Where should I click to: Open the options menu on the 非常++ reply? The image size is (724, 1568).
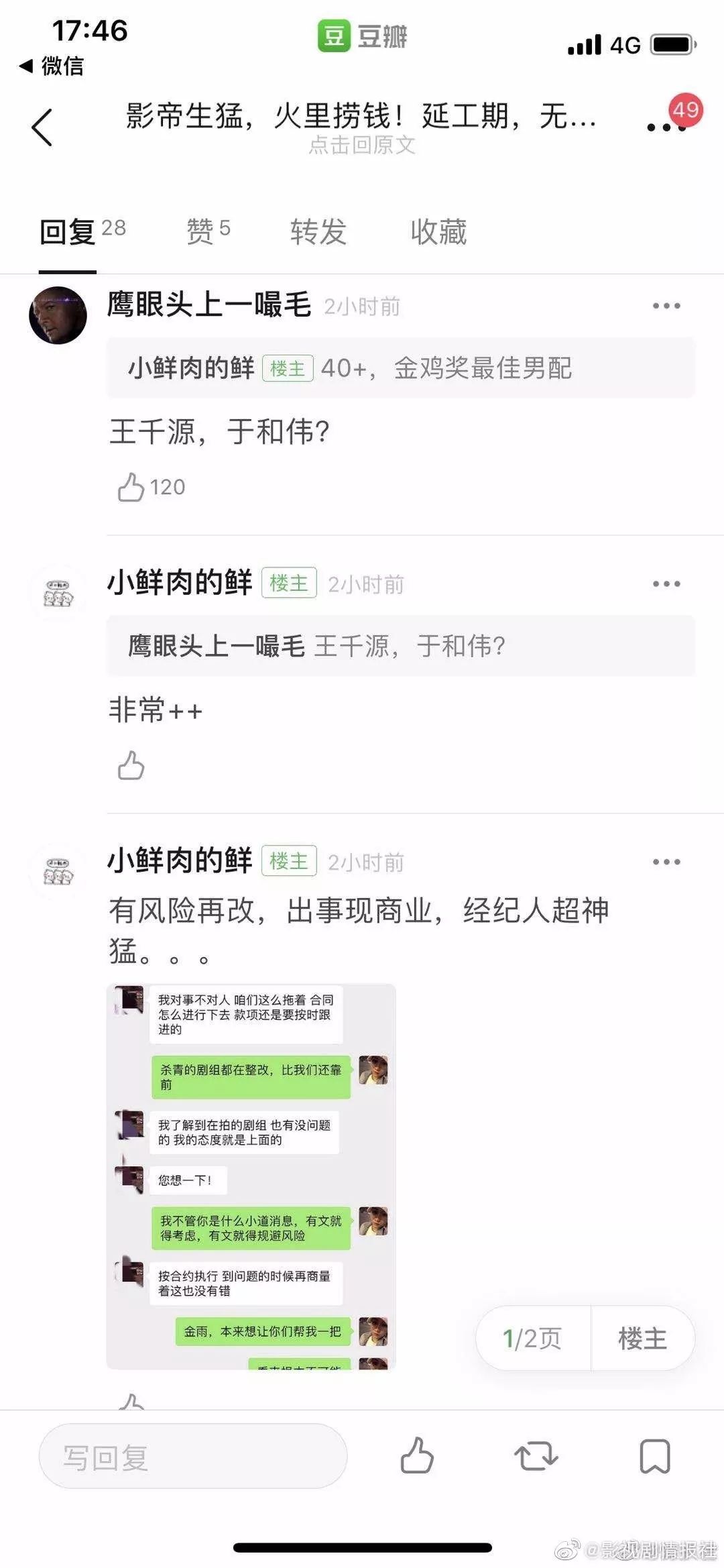666,584
